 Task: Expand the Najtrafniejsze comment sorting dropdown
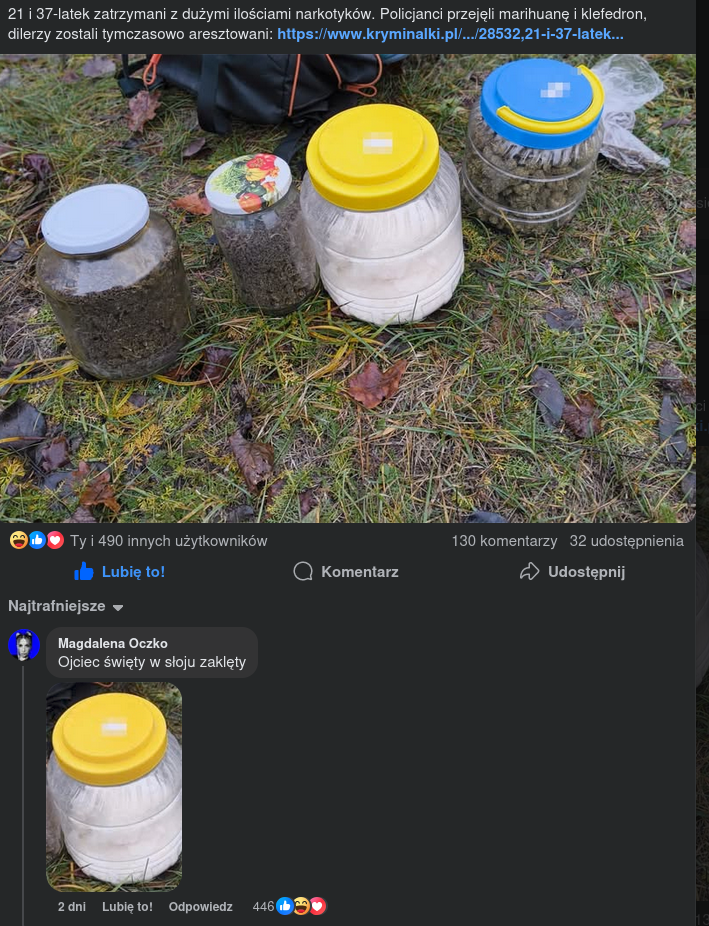click(x=66, y=607)
